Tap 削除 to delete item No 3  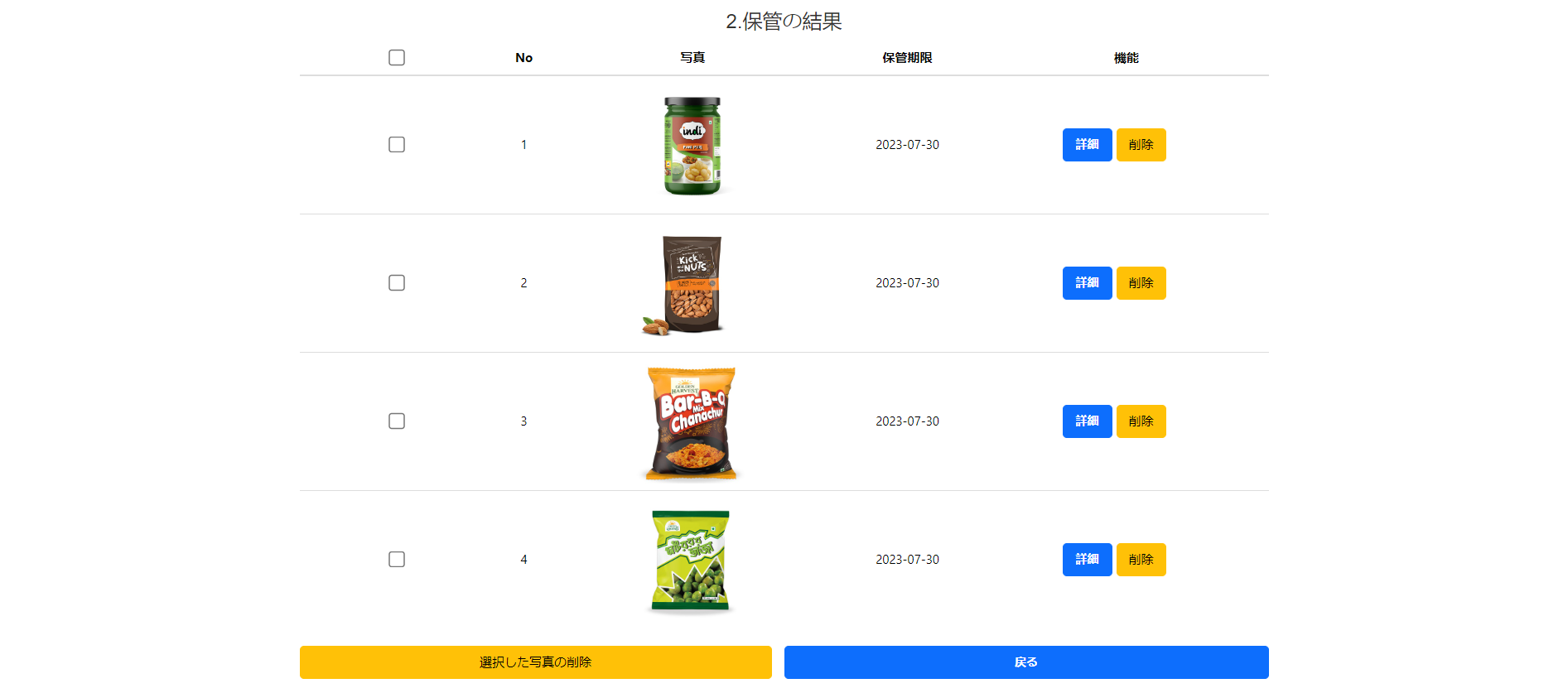click(1141, 421)
